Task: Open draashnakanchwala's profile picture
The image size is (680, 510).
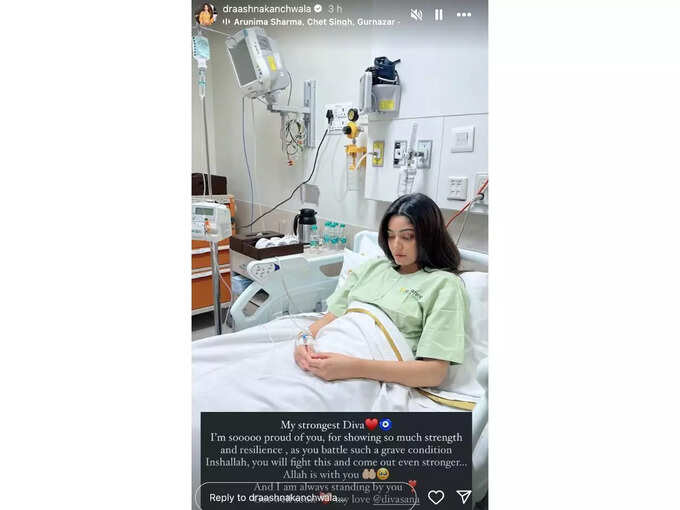Action: click(x=206, y=14)
